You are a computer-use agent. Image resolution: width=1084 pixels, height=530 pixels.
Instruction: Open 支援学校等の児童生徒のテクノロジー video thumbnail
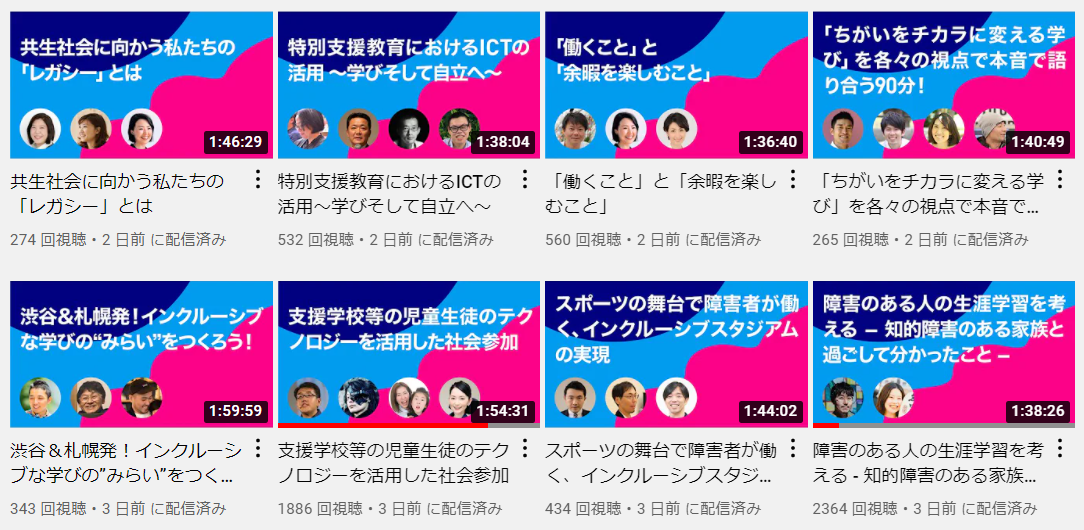(x=408, y=353)
